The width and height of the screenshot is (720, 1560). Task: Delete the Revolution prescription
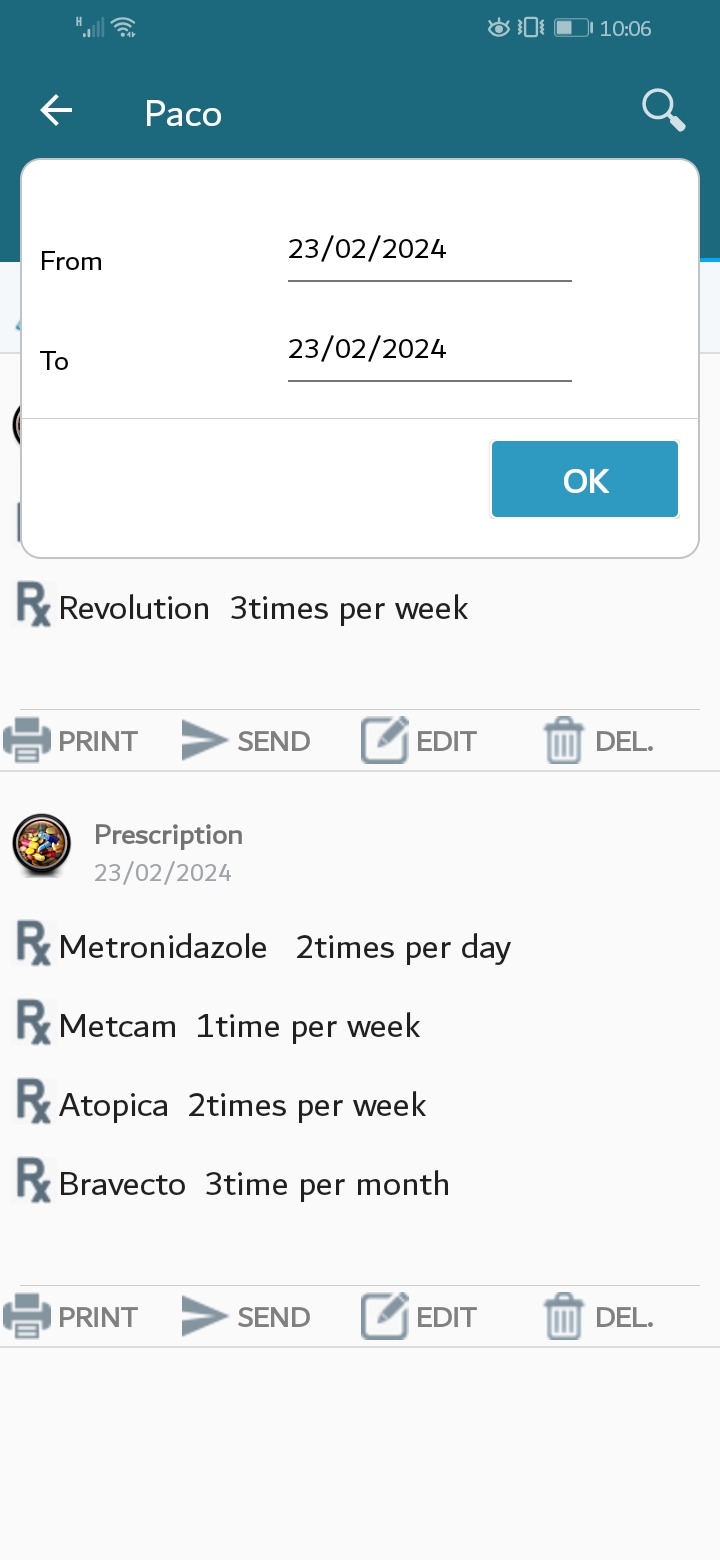coord(598,741)
